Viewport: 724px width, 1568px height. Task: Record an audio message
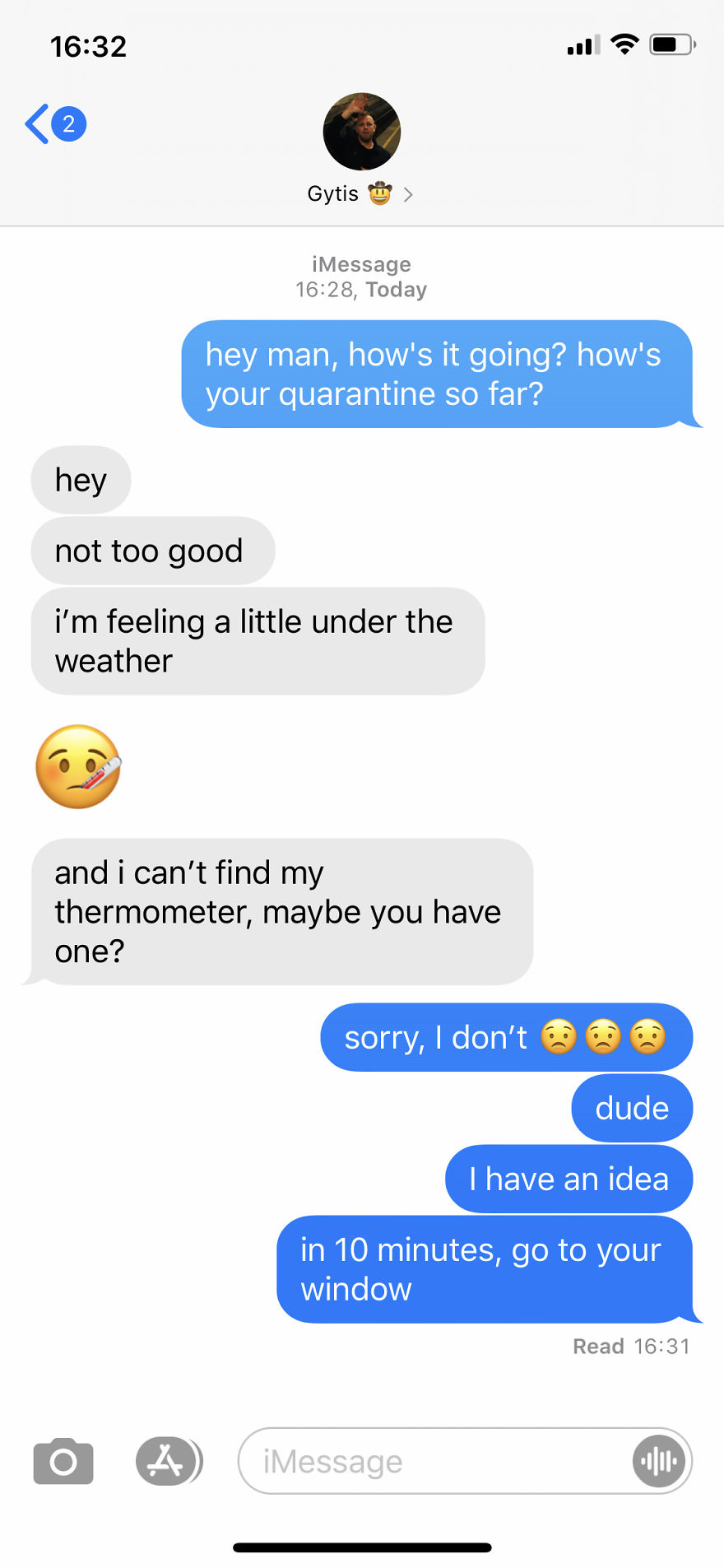[x=659, y=1461]
